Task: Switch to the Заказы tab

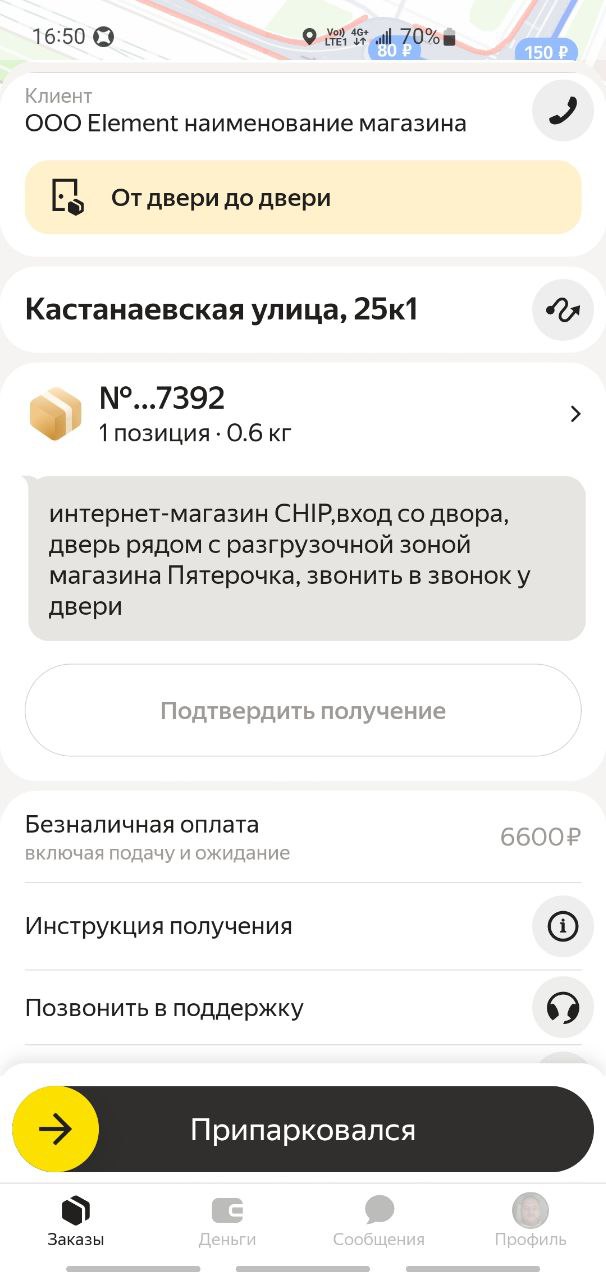Action: tap(76, 1222)
